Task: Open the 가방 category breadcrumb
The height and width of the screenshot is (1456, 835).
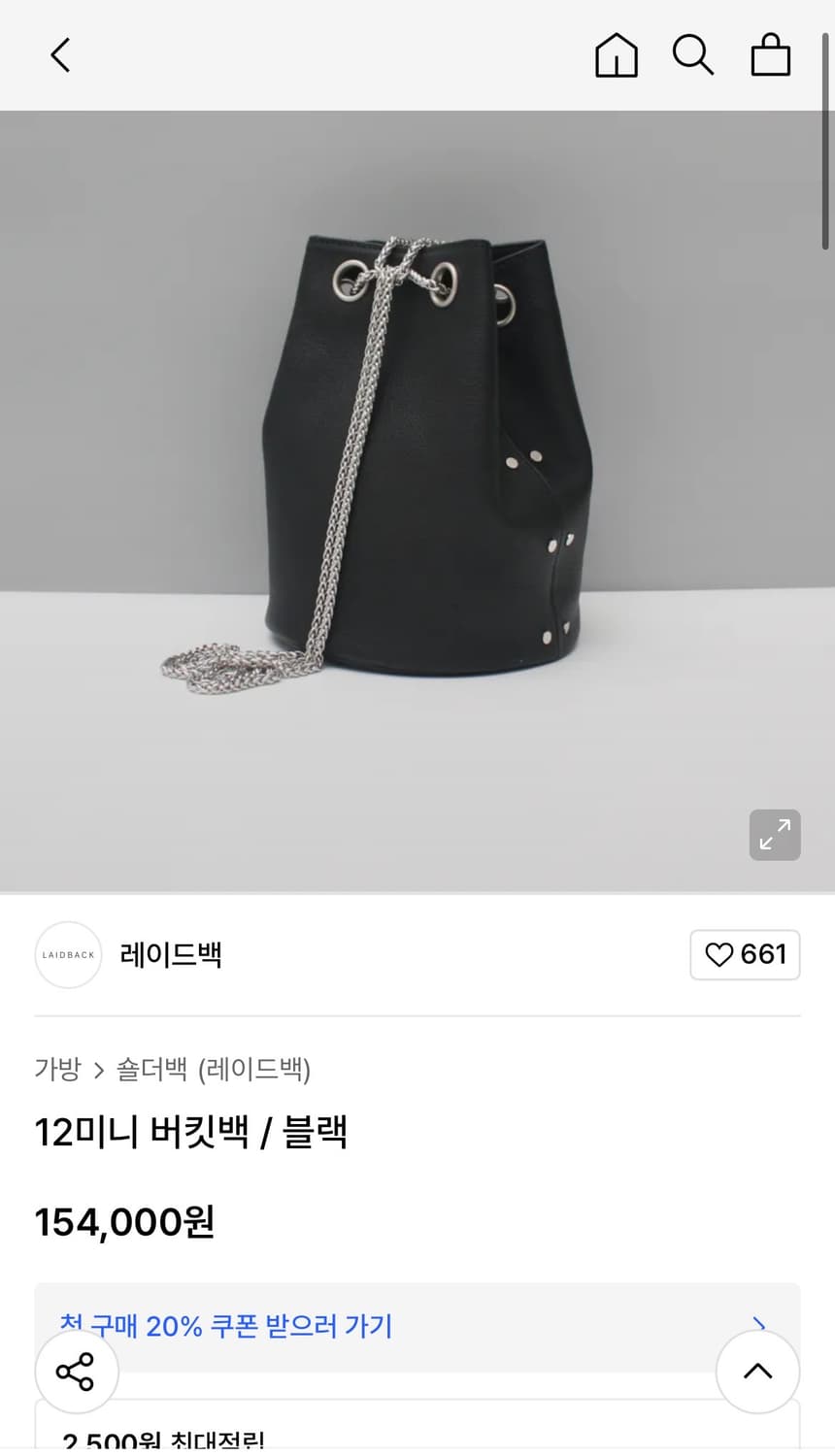Action: coord(56,1071)
